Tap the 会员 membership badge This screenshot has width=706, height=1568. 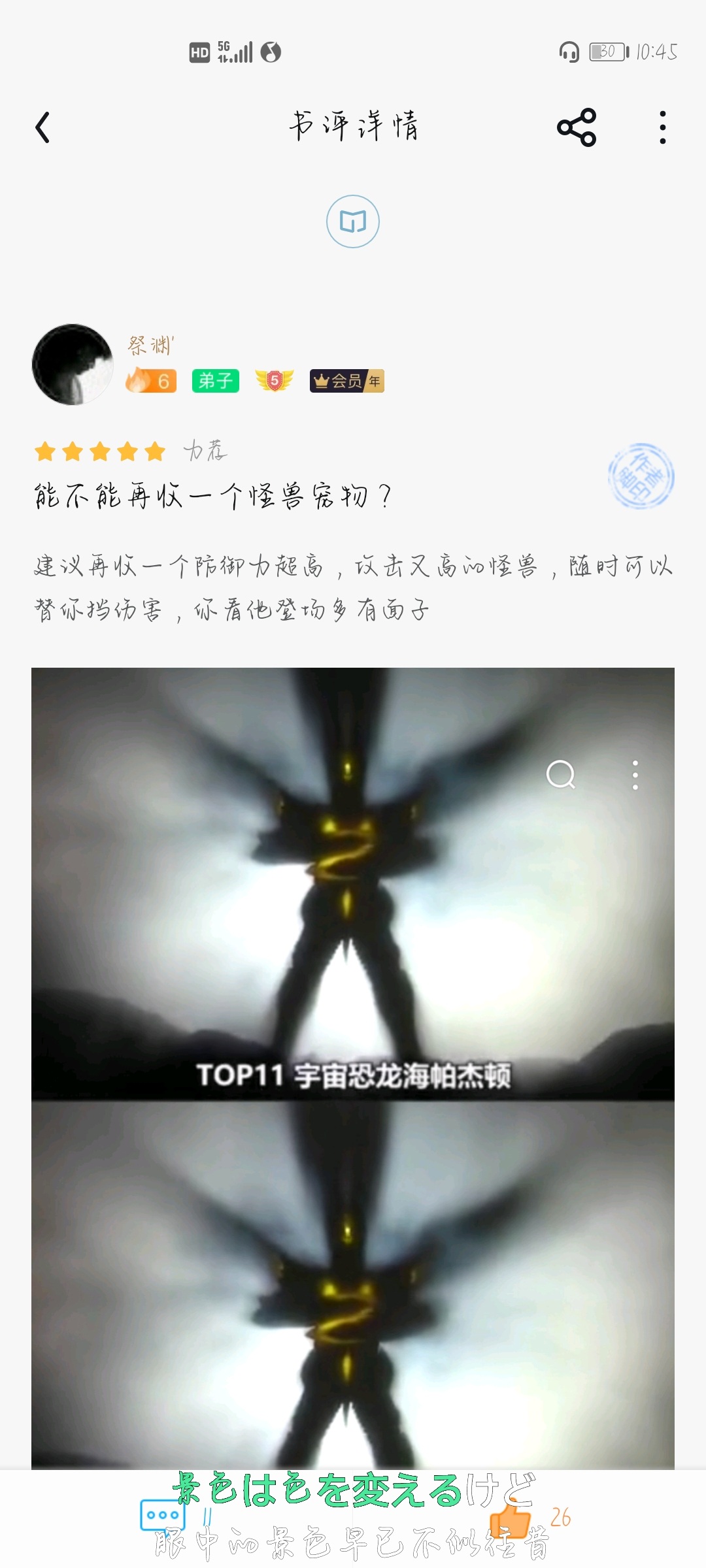pyautogui.click(x=346, y=381)
